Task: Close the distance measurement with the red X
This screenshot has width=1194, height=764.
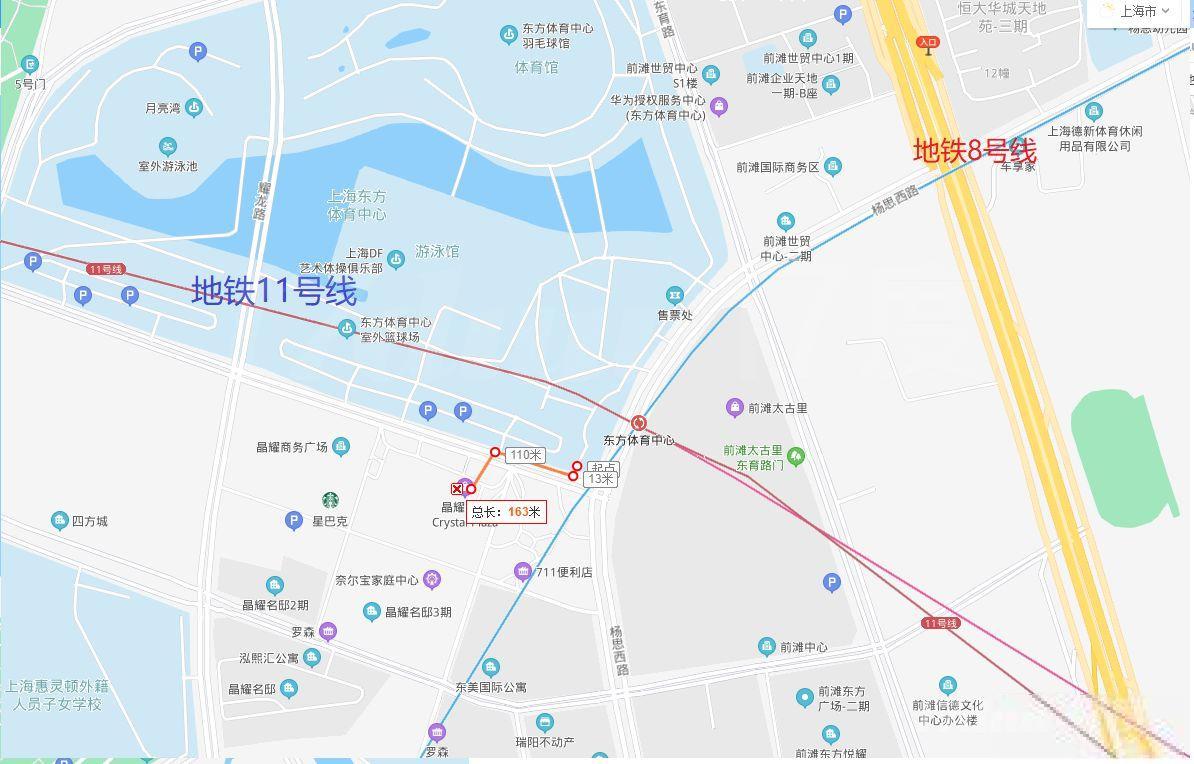Action: 457,489
